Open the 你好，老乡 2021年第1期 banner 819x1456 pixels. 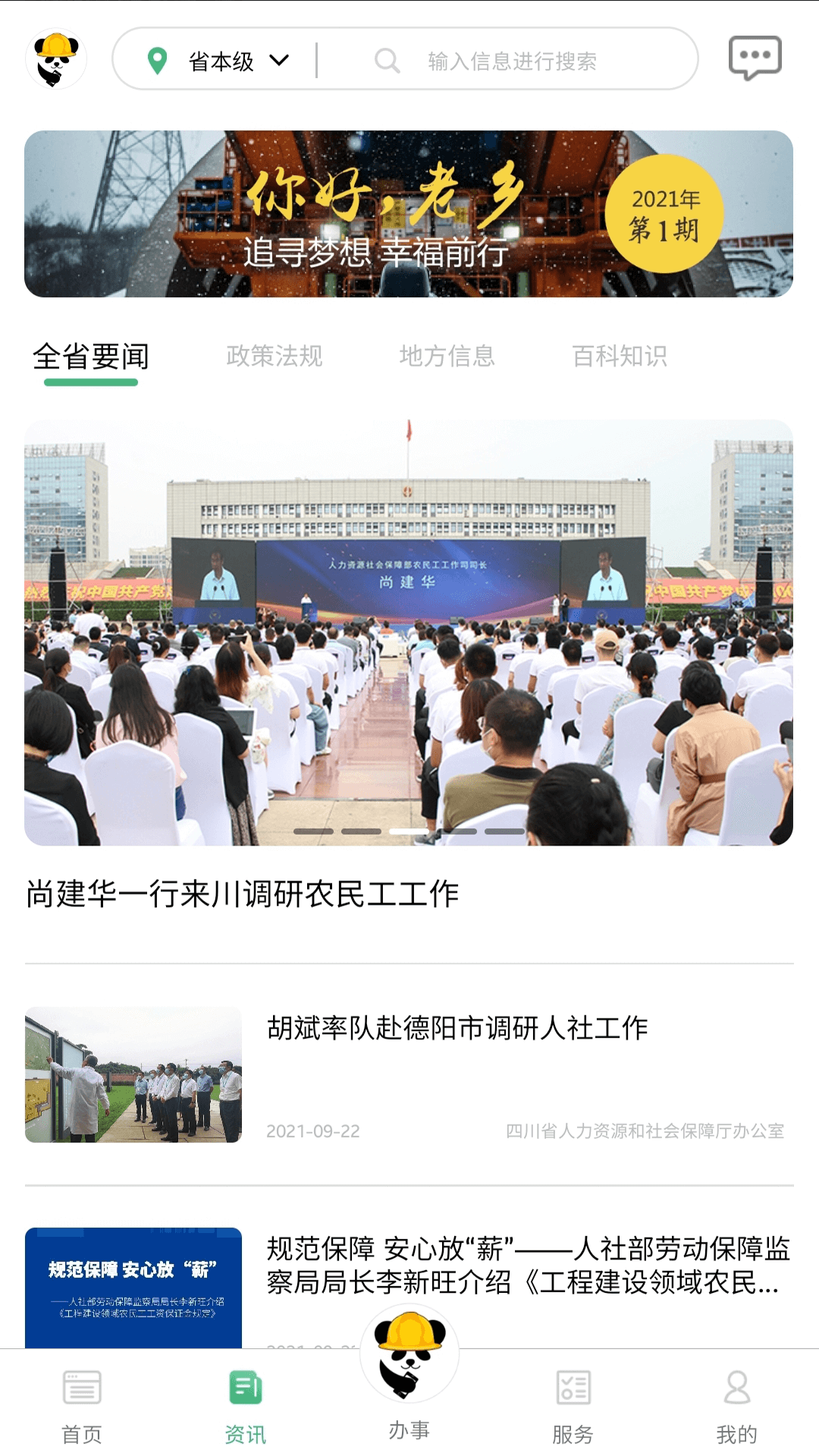point(409,214)
